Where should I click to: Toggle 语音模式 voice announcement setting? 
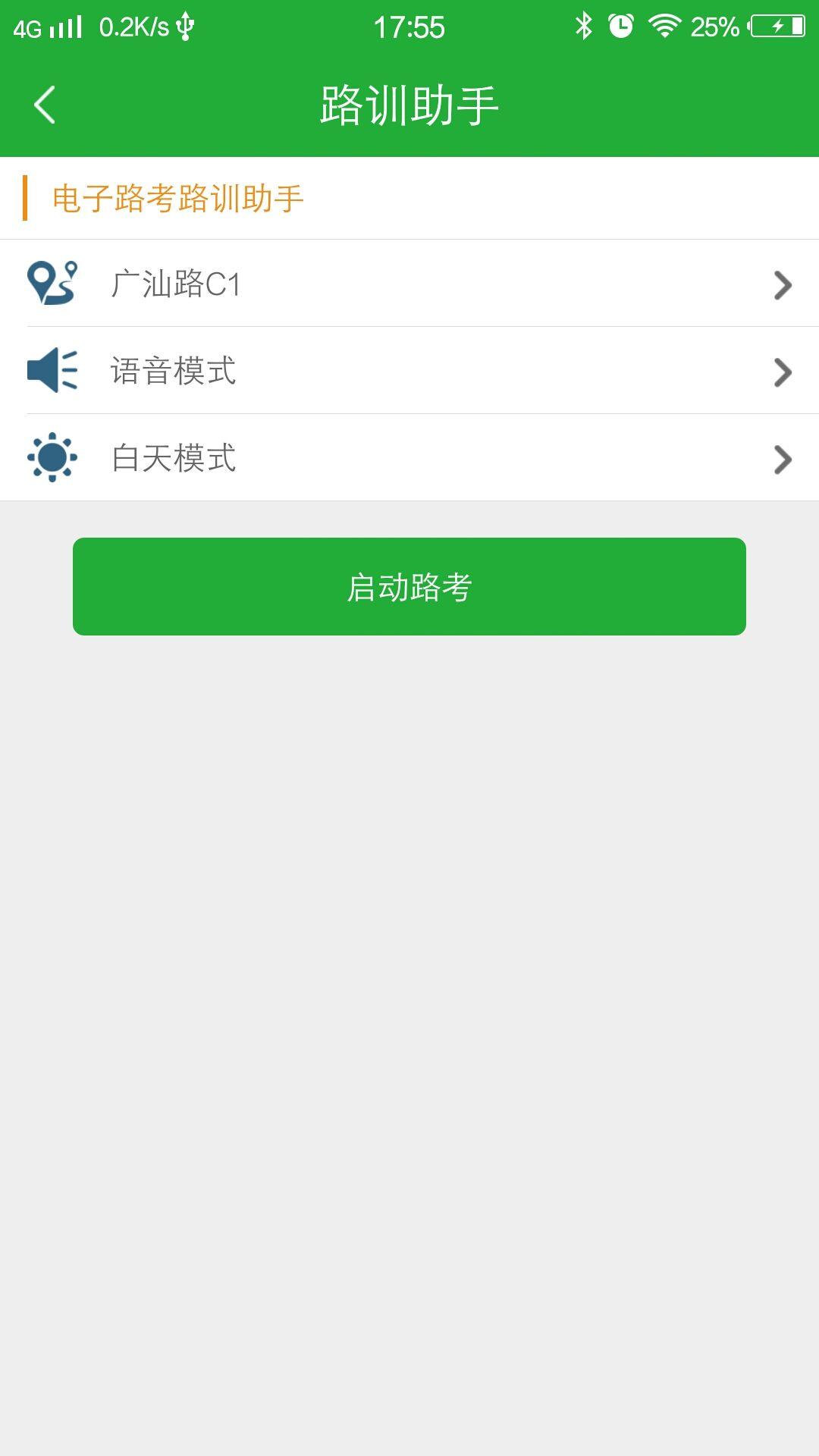tap(409, 371)
